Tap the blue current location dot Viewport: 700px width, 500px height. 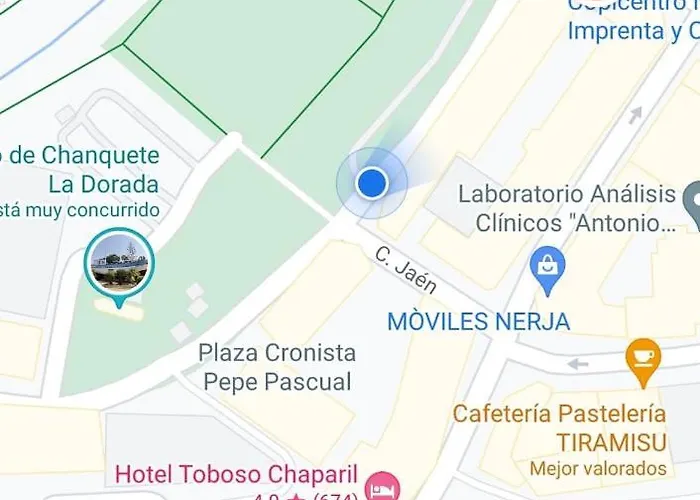pos(372,183)
